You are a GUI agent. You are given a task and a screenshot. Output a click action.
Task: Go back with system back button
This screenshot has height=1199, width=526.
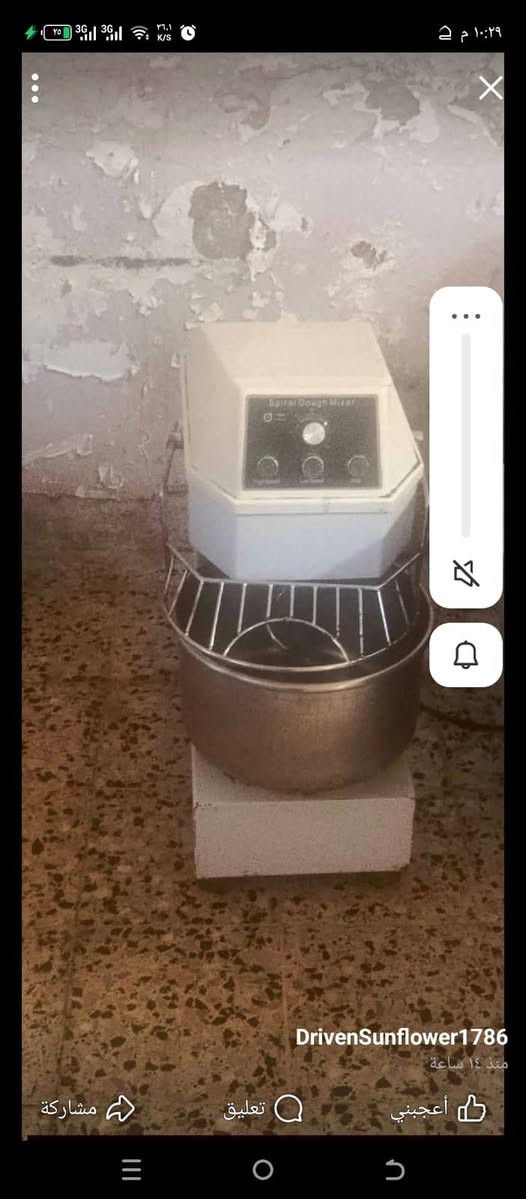coord(394,1169)
